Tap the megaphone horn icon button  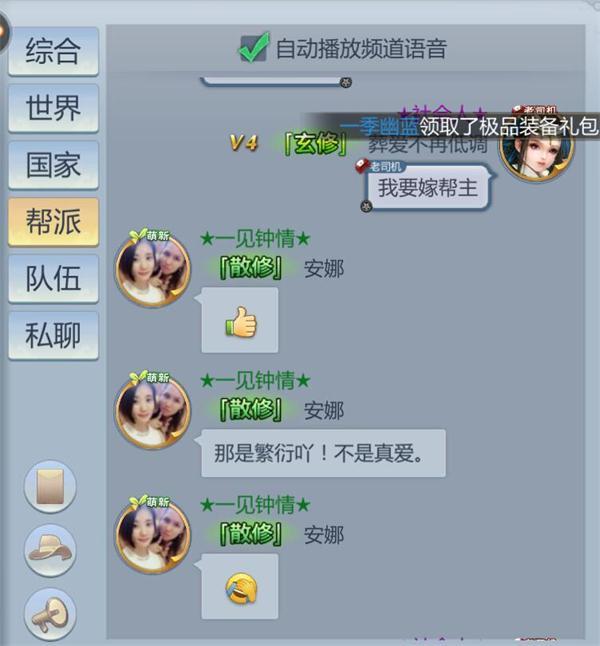[50, 612]
